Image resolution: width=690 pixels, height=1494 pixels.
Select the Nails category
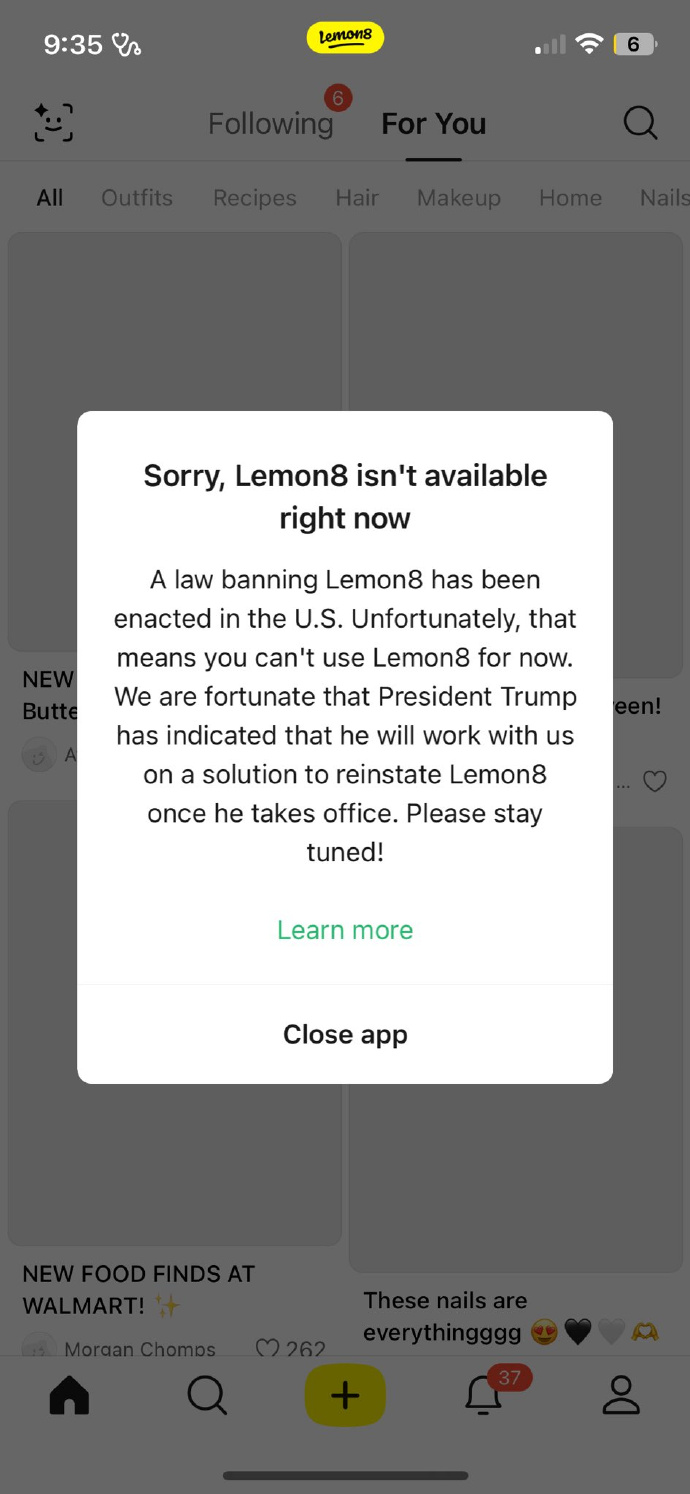[x=664, y=198]
